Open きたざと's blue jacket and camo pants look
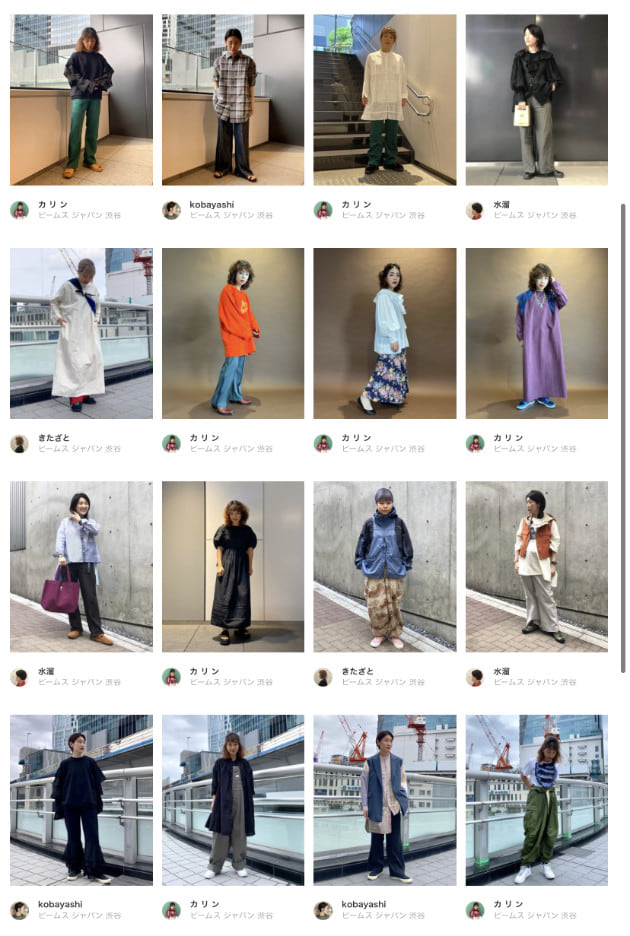Image resolution: width=630 pixels, height=936 pixels. pos(384,566)
